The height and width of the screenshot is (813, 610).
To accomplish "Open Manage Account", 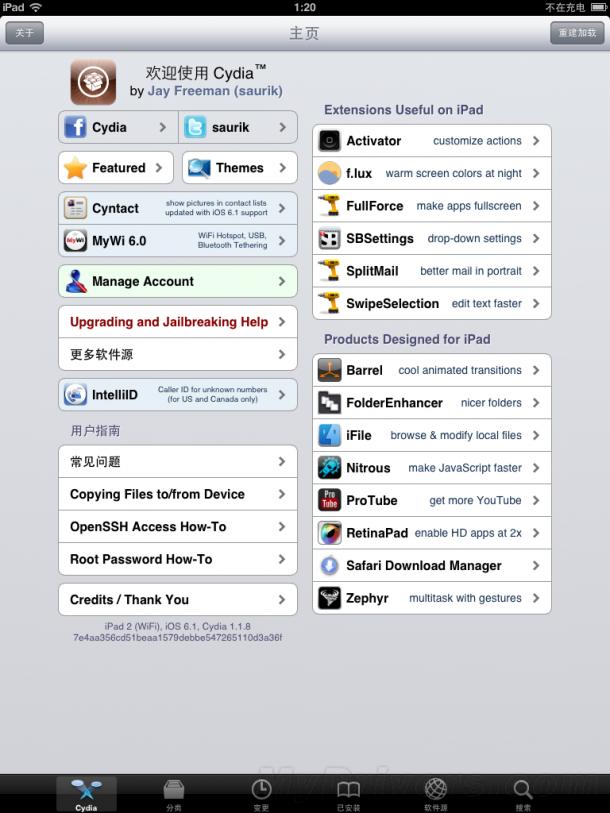I will click(178, 281).
